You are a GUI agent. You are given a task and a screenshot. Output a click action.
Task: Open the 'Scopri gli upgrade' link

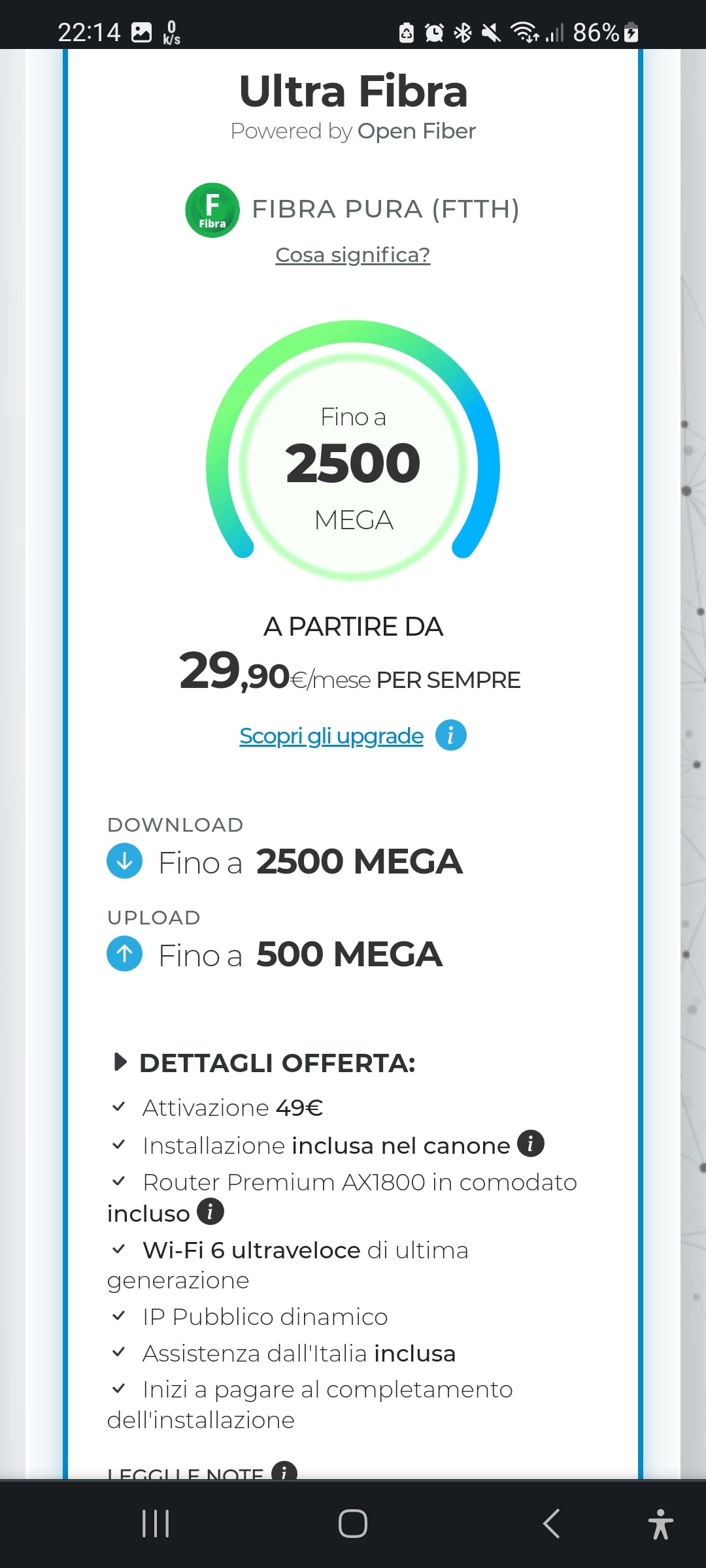[x=331, y=736]
